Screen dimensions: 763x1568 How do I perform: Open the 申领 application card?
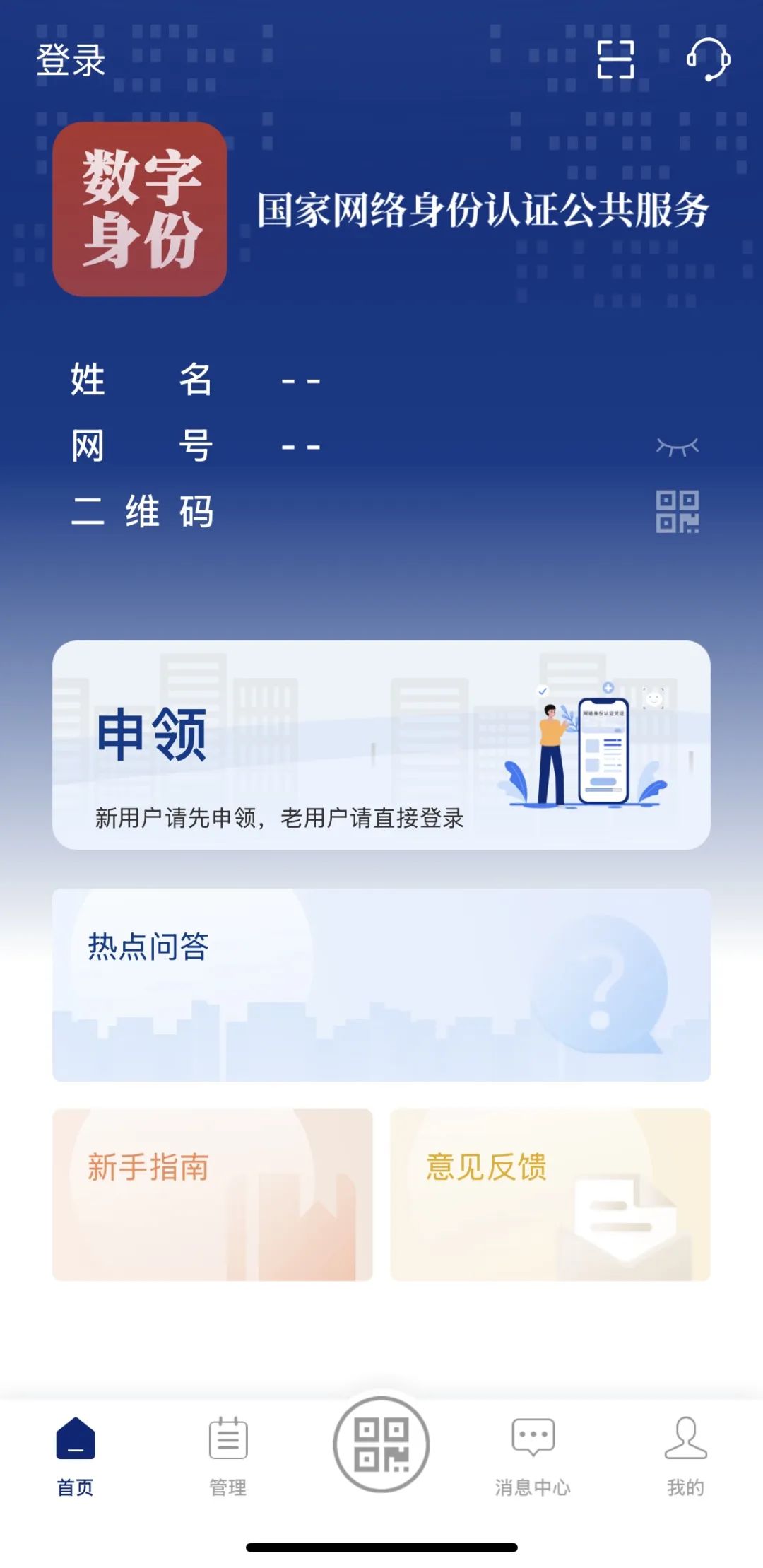coord(381,744)
